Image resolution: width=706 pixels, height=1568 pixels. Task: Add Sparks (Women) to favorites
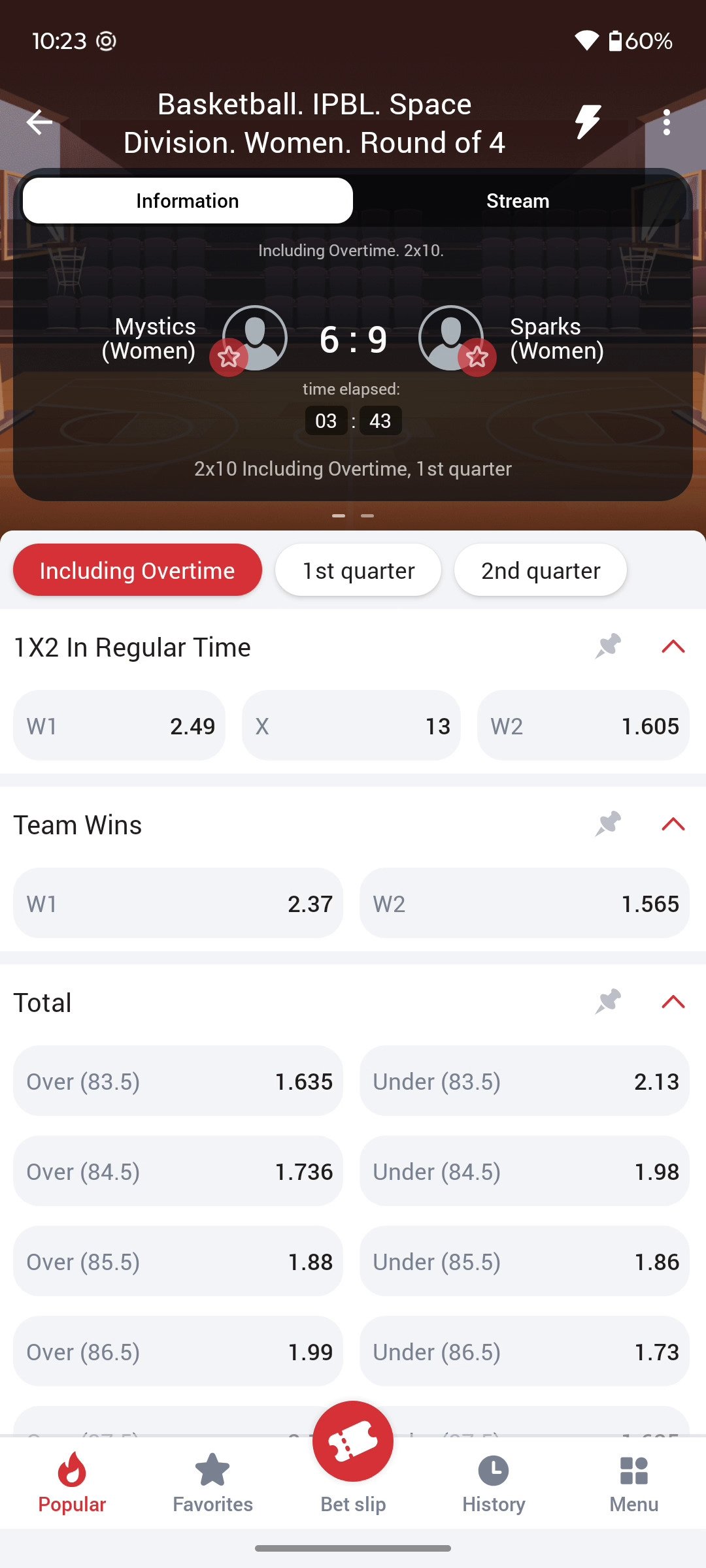tap(477, 357)
